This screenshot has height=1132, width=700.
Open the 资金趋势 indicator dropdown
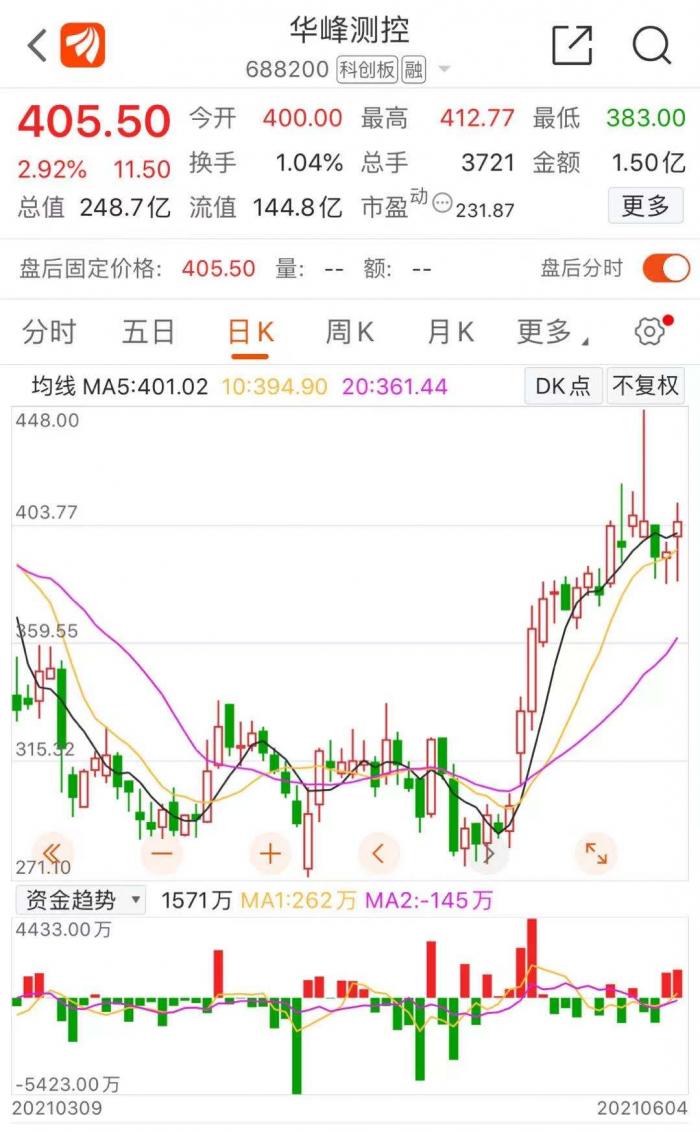pyautogui.click(x=80, y=900)
